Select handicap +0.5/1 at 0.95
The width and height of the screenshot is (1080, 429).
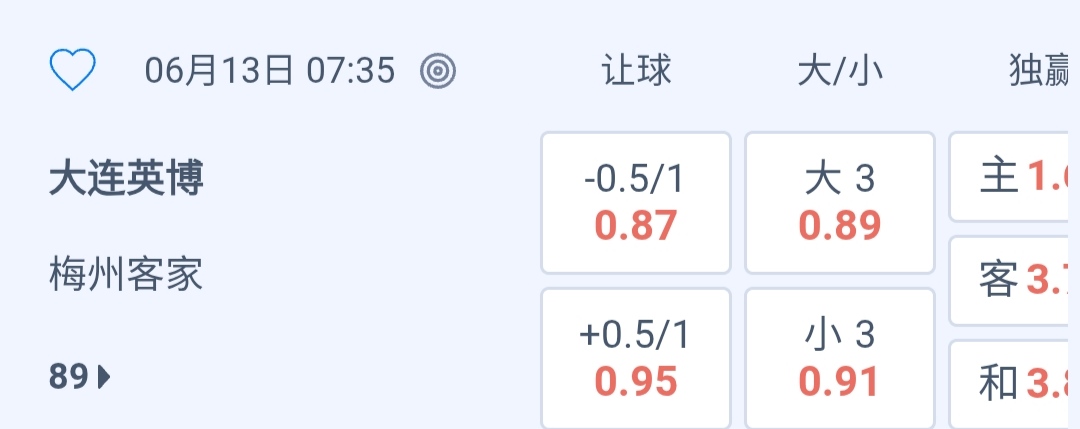pos(636,359)
